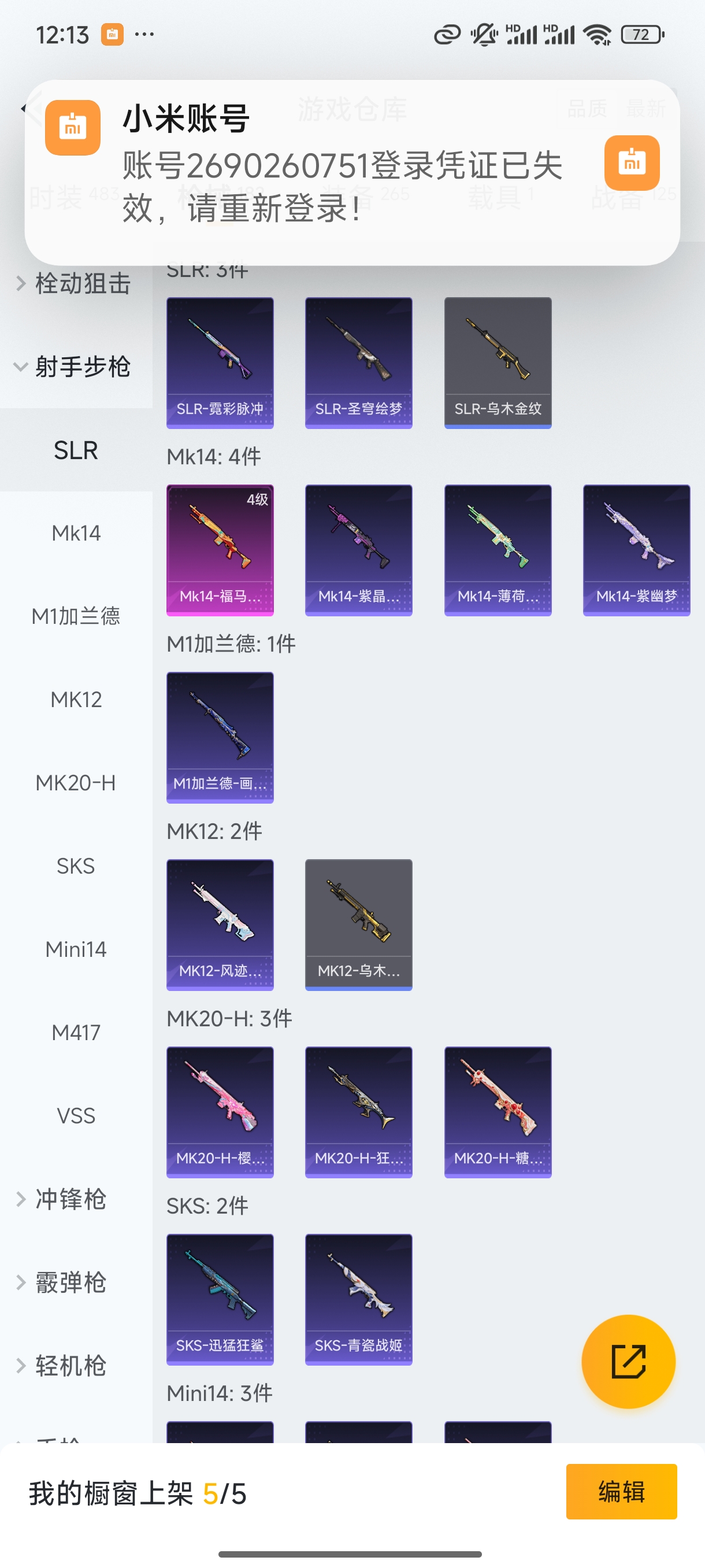View the MK12-乌木 skin
Screen dimensions: 705x1568
tap(358, 924)
